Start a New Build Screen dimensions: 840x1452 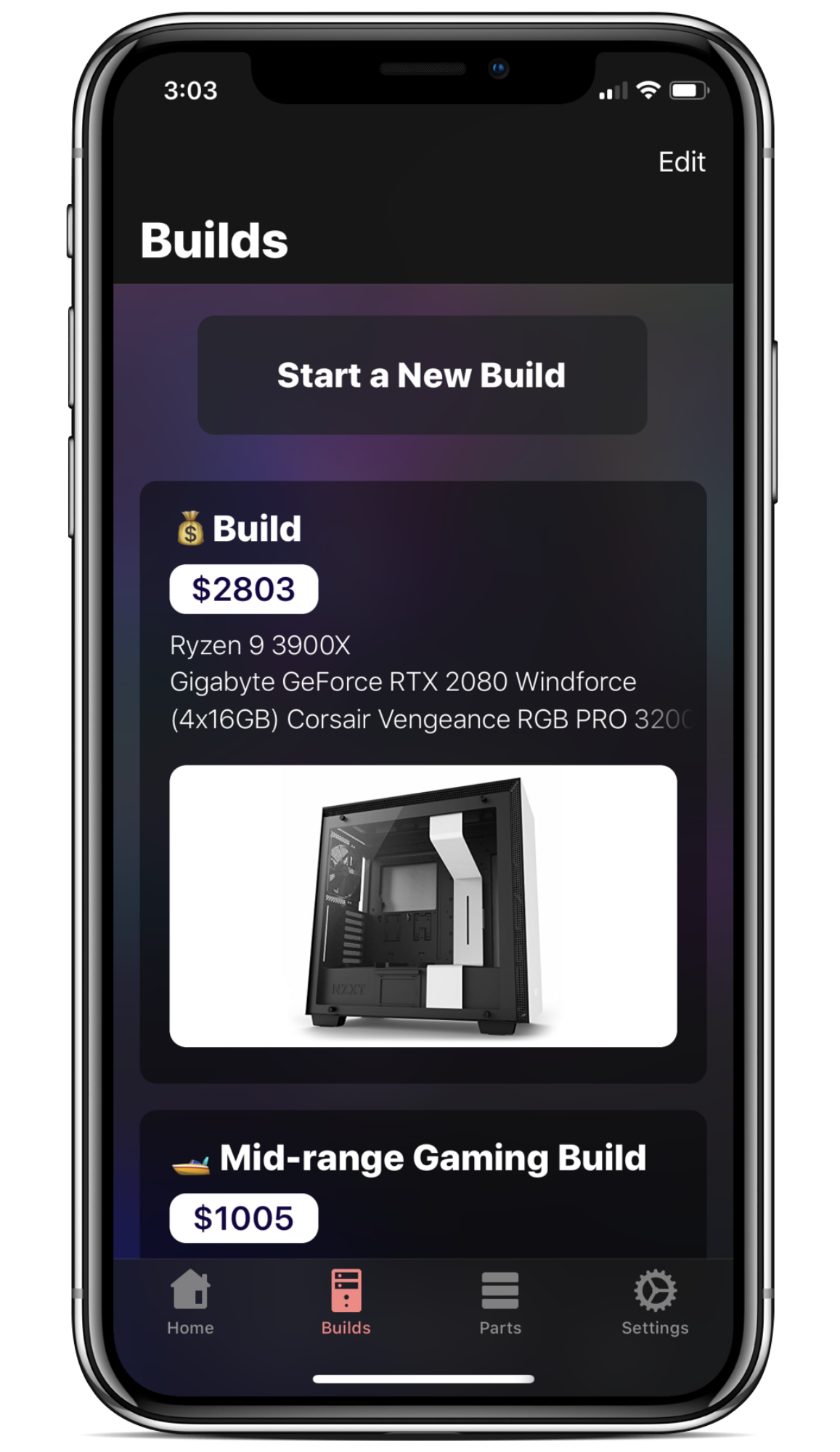422,375
